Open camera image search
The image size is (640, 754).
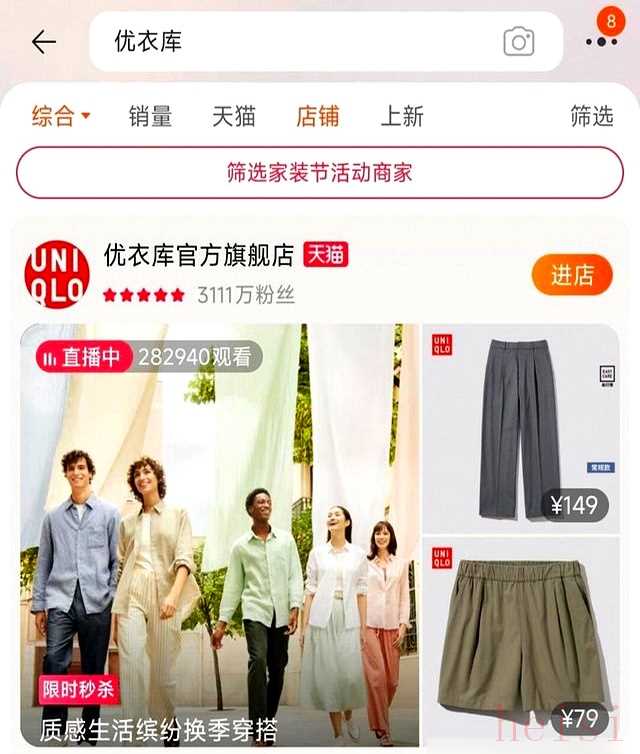tap(518, 42)
